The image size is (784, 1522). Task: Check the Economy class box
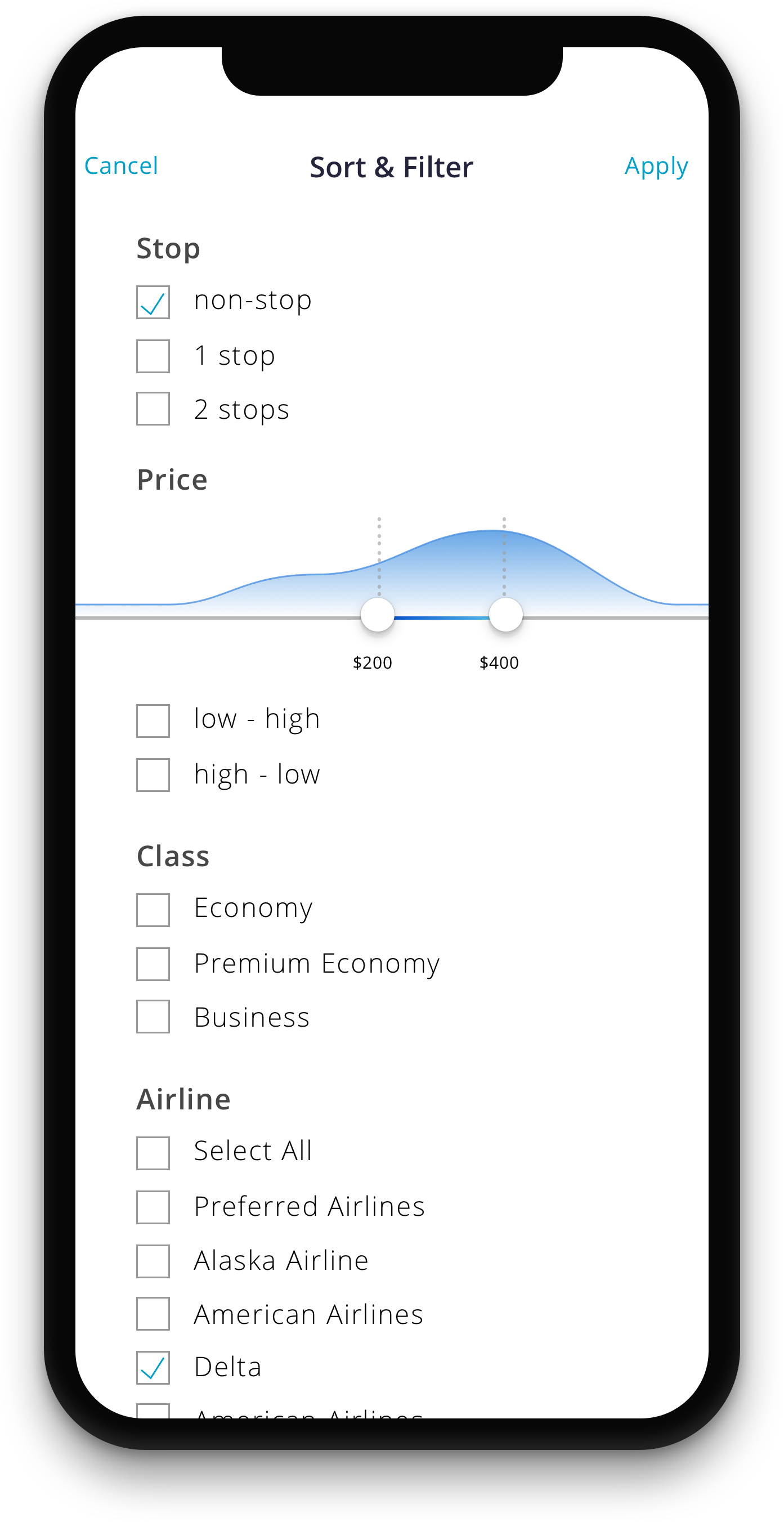[x=153, y=909]
